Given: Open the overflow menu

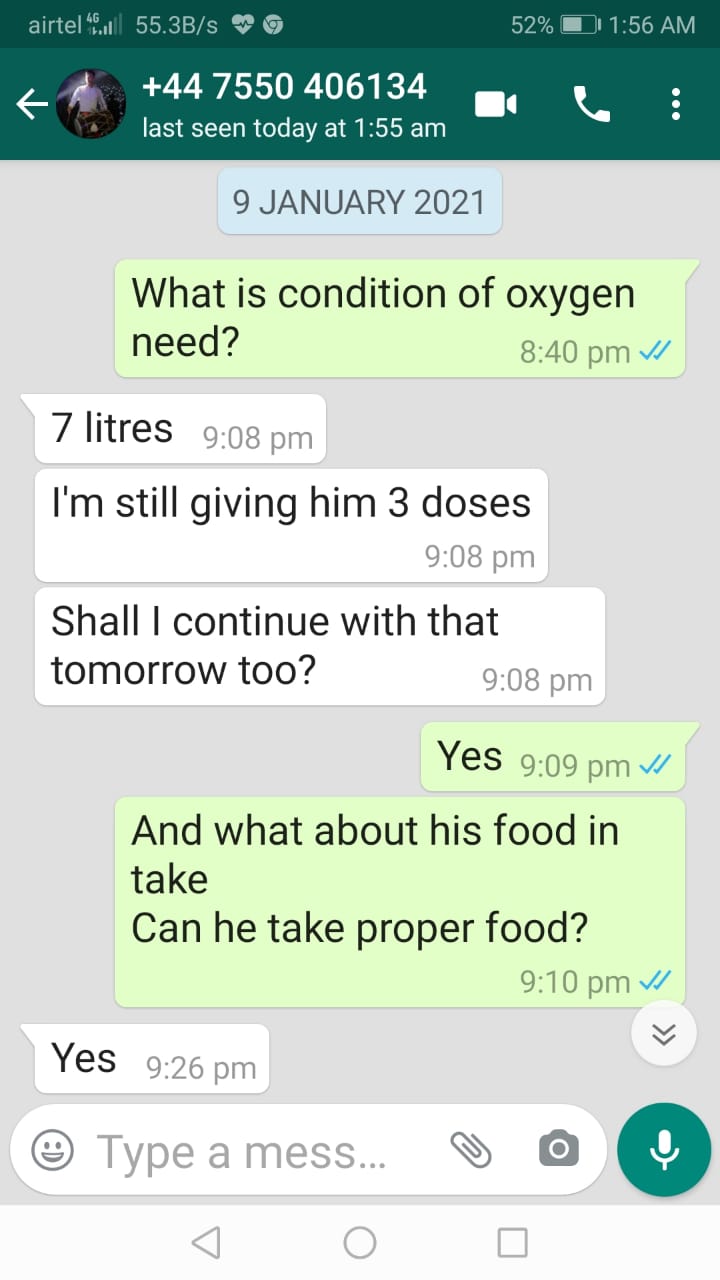Looking at the screenshot, I should point(677,104).
